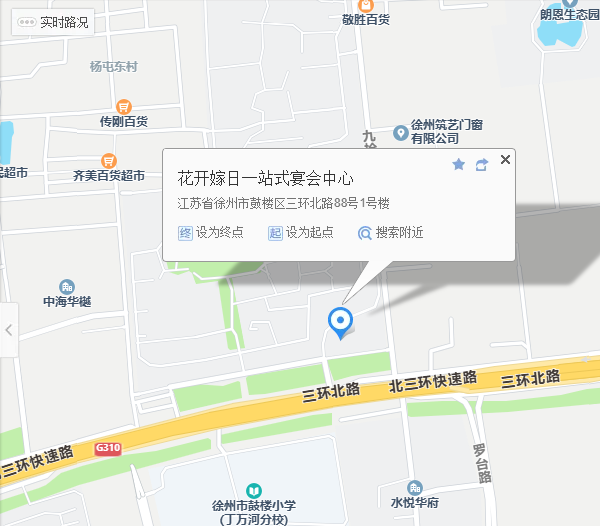Screen dimensions: 600x526
Task: Share this location
Action: coord(482,164)
